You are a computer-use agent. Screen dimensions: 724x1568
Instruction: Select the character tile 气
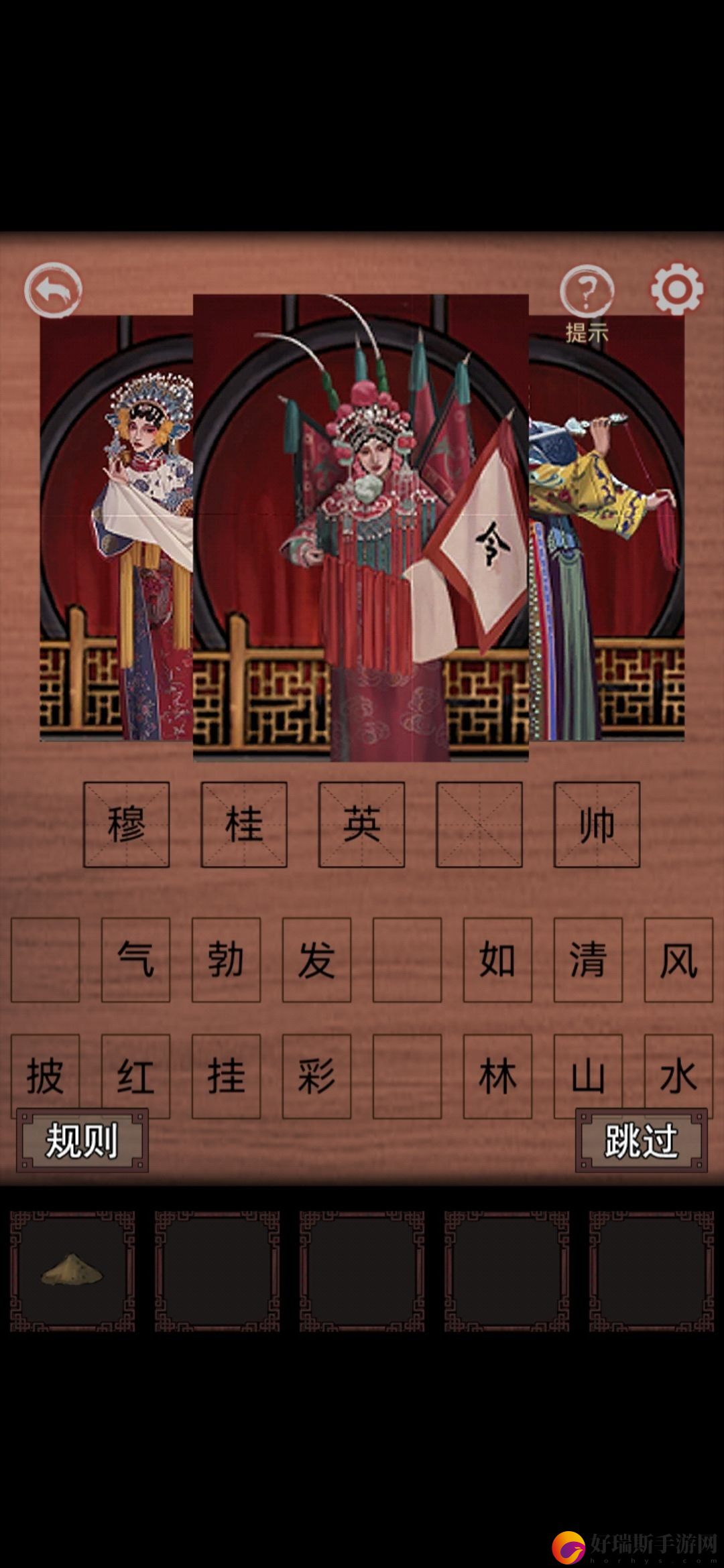click(x=135, y=960)
